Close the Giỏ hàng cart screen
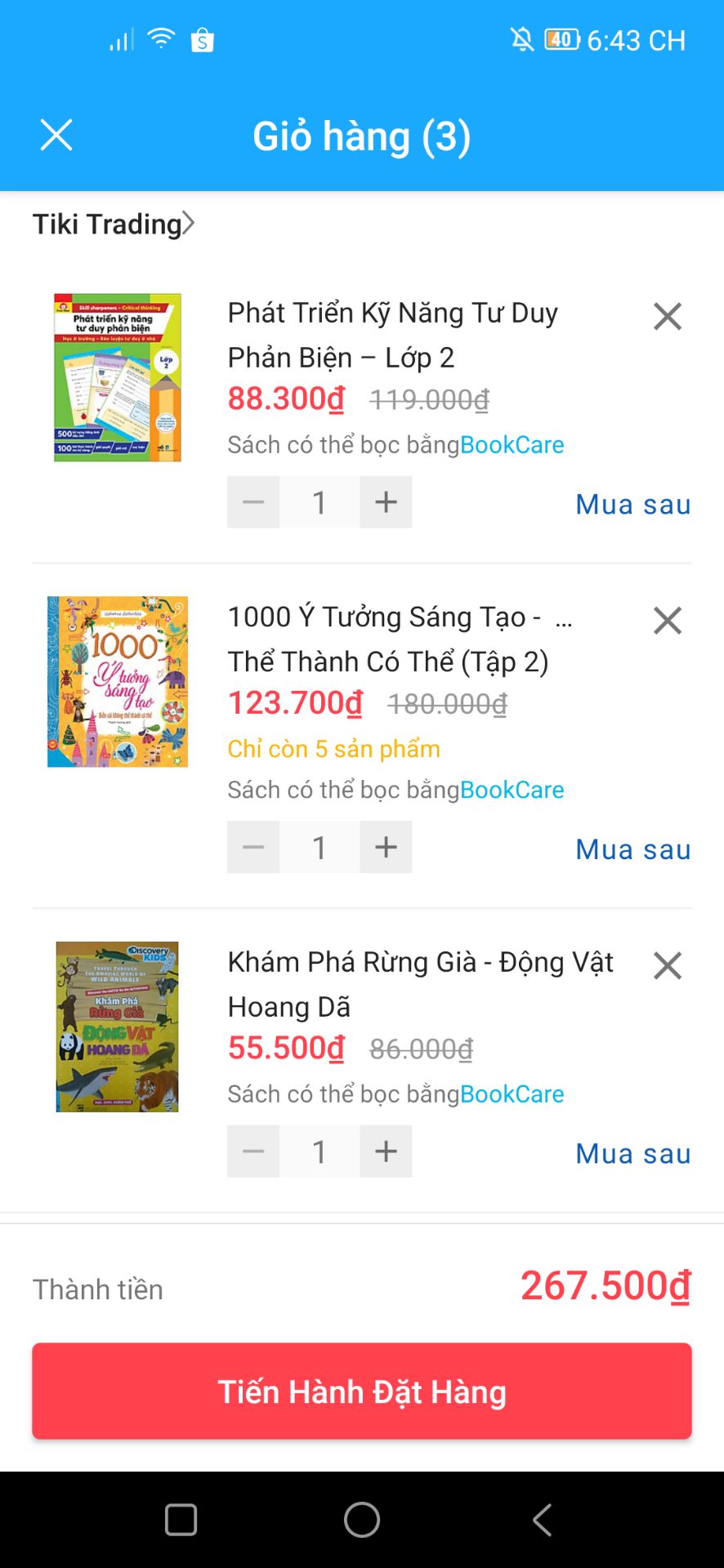The width and height of the screenshot is (724, 1568). (56, 136)
